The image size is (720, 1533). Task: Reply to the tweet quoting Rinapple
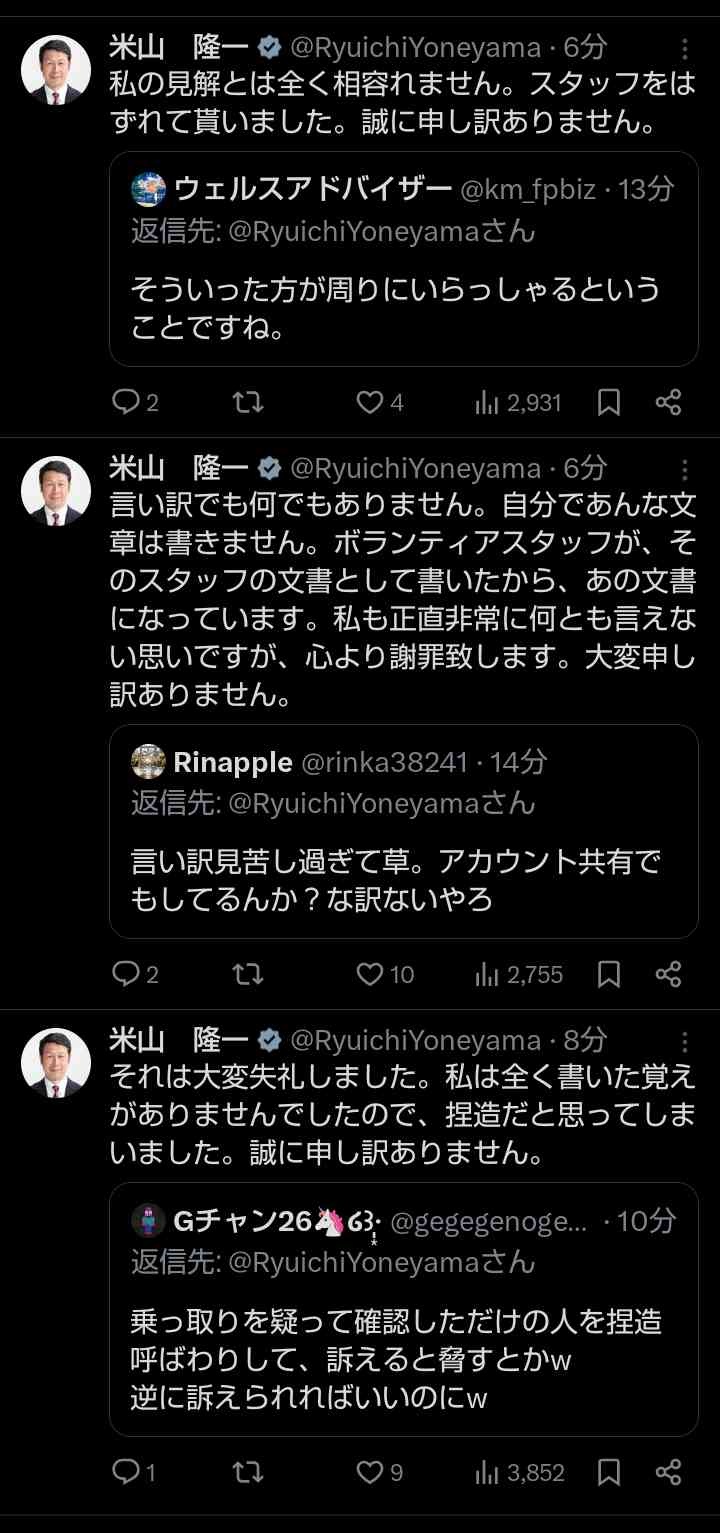[x=126, y=974]
